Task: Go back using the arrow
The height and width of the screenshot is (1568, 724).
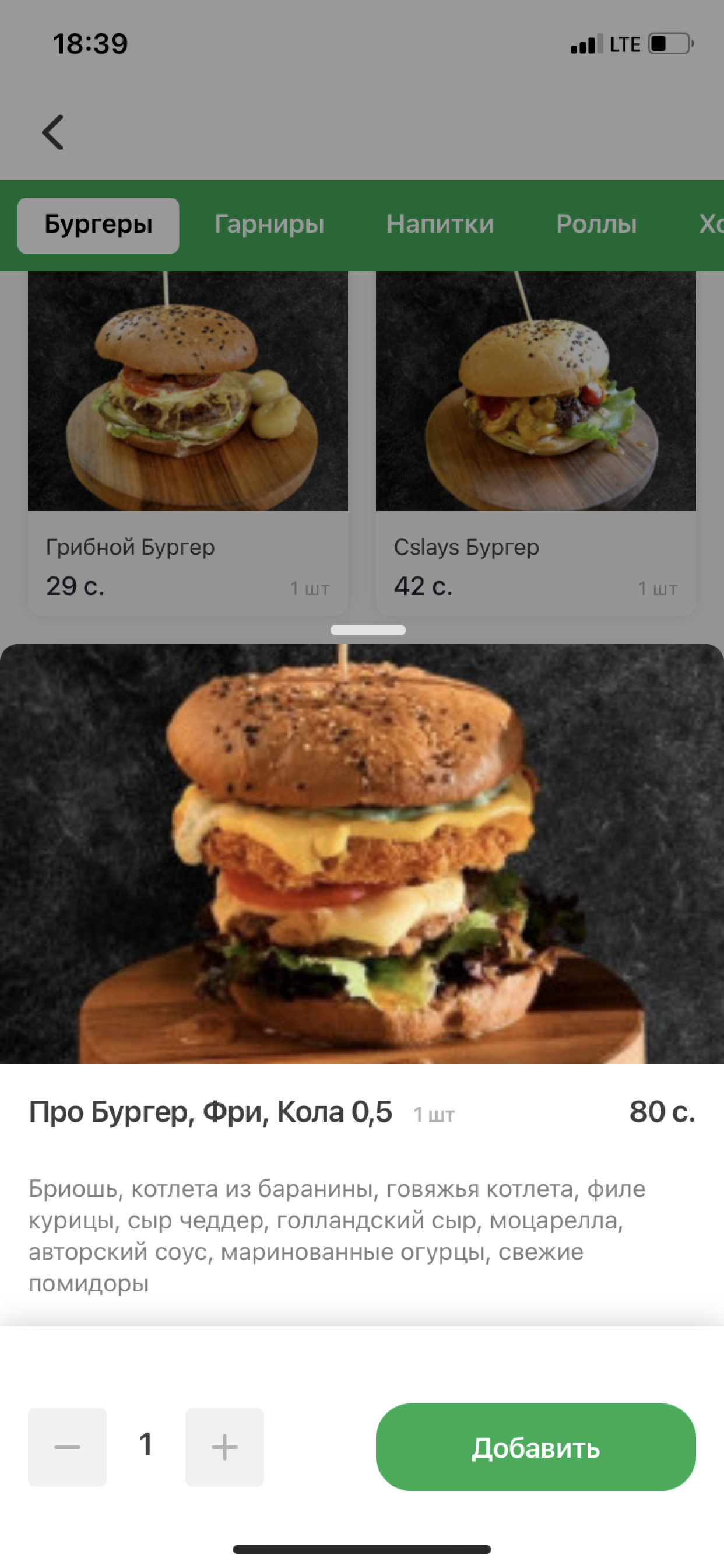Action: (53, 132)
